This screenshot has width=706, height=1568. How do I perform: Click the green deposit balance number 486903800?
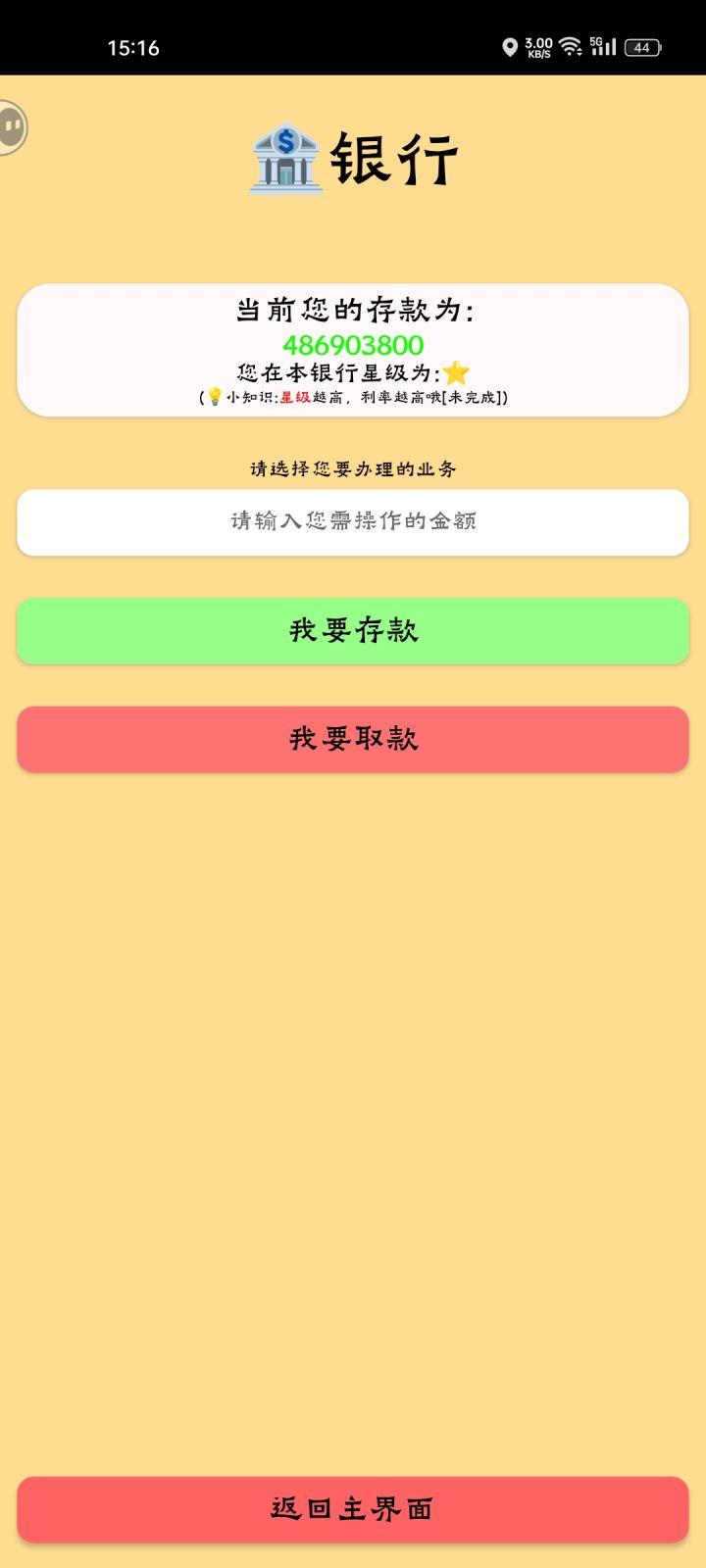pyautogui.click(x=353, y=345)
